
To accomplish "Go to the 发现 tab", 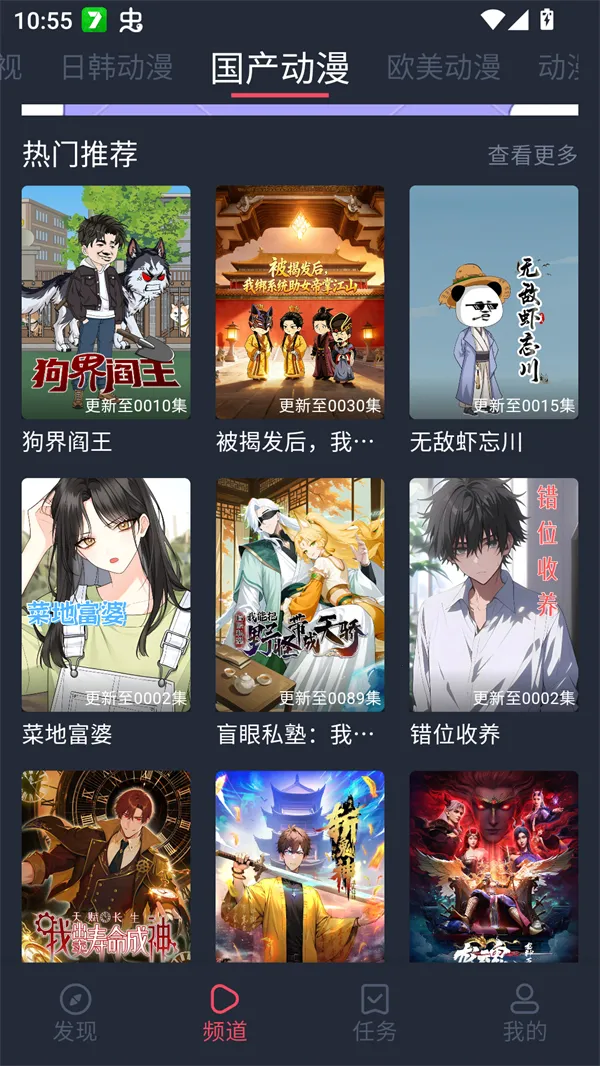I will click(75, 1012).
